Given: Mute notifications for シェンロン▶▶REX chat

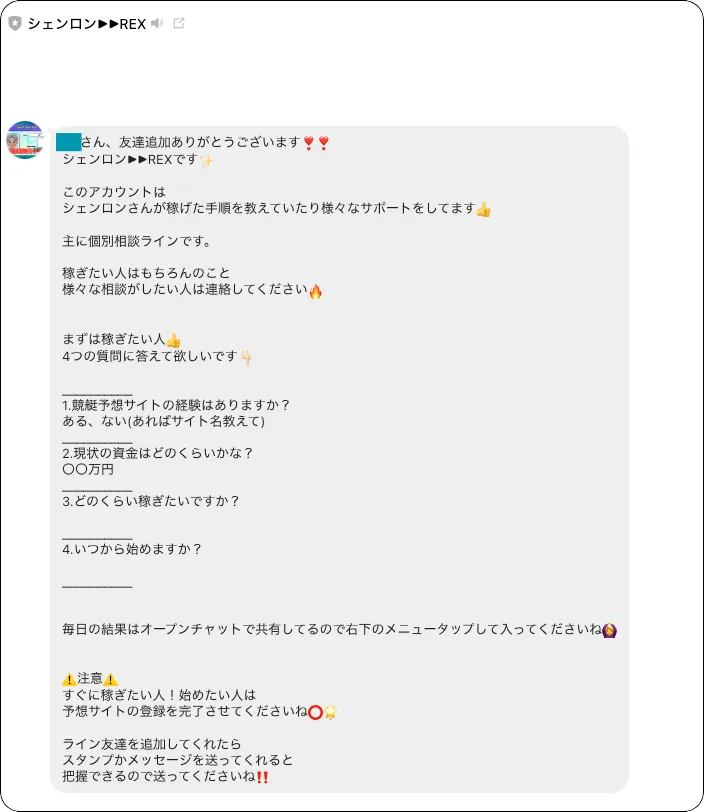Looking at the screenshot, I should (x=157, y=24).
